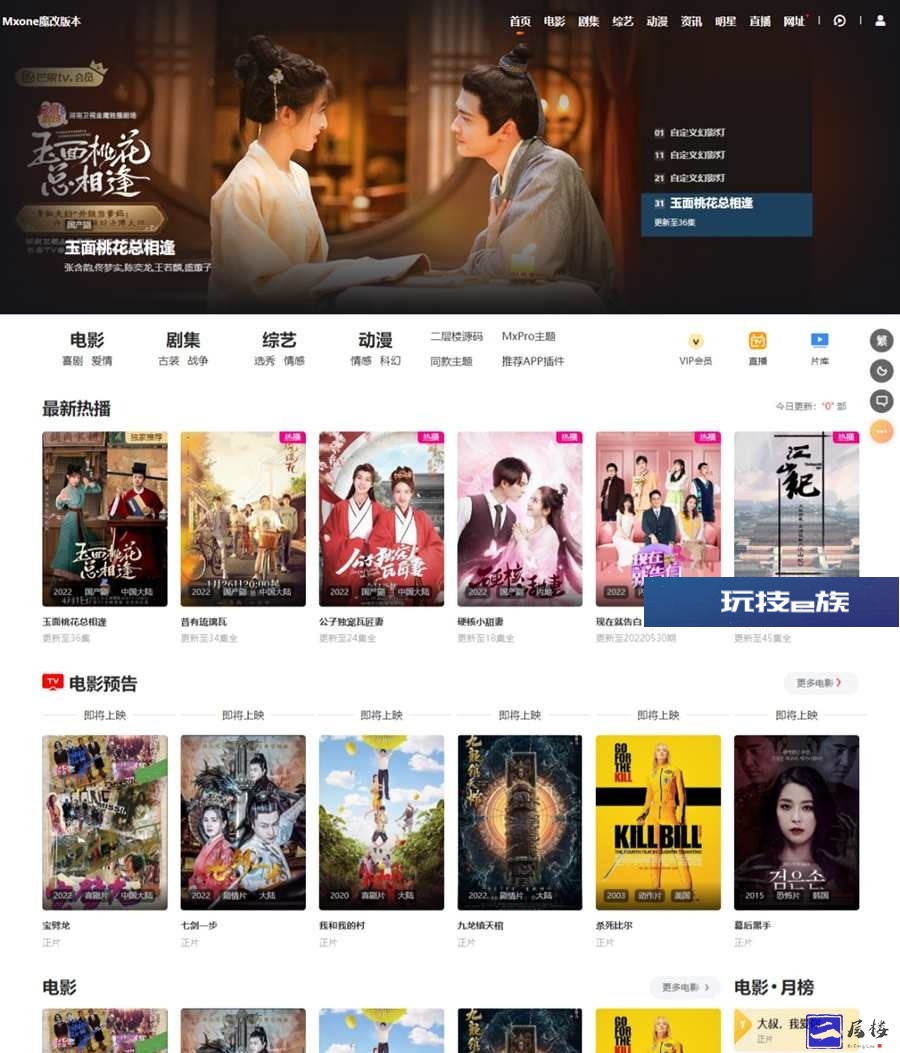Open the 推荐APP插件 link
The image size is (900, 1053).
(533, 361)
